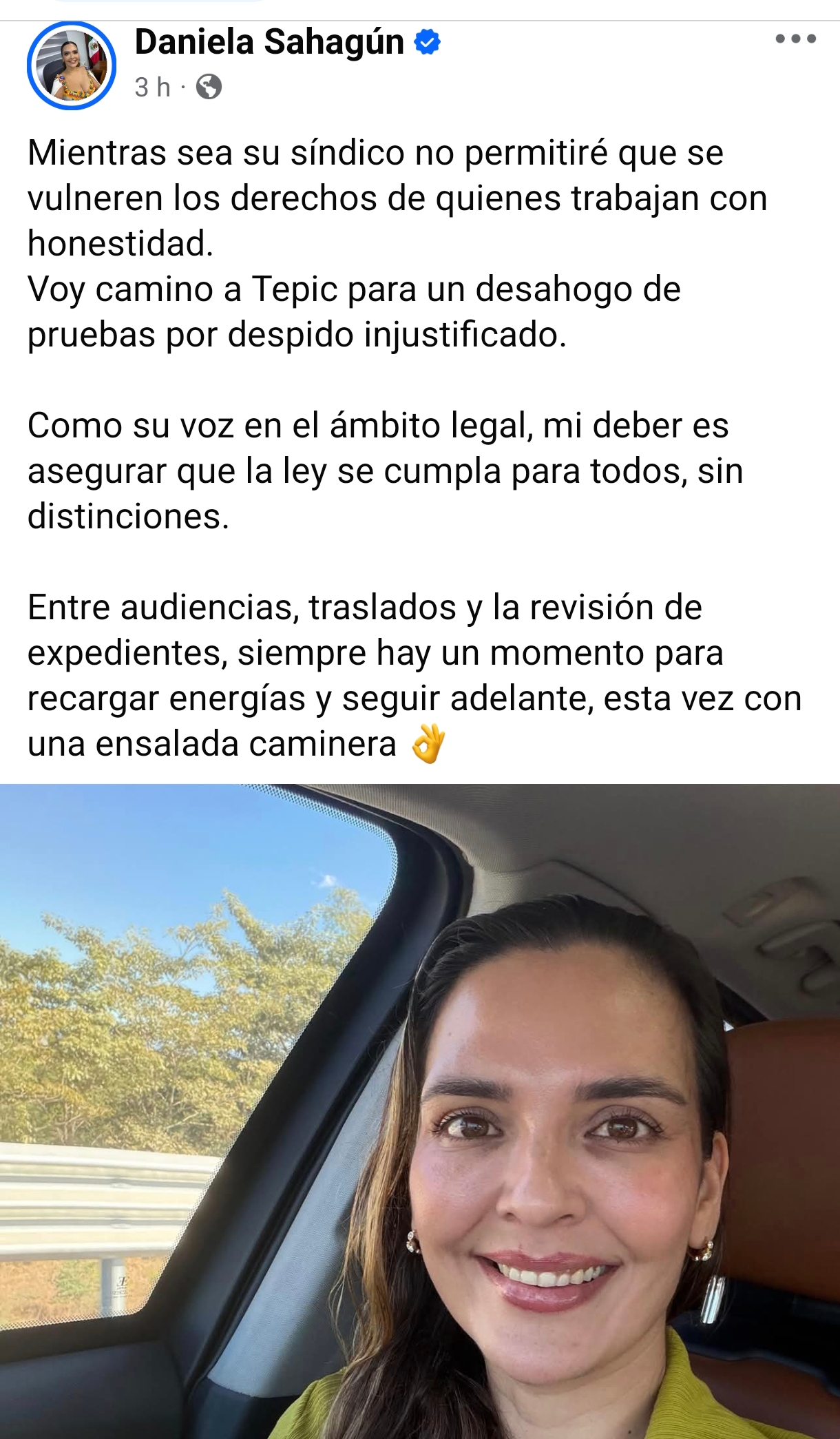Open the post's three-dot options menu

tap(795, 39)
